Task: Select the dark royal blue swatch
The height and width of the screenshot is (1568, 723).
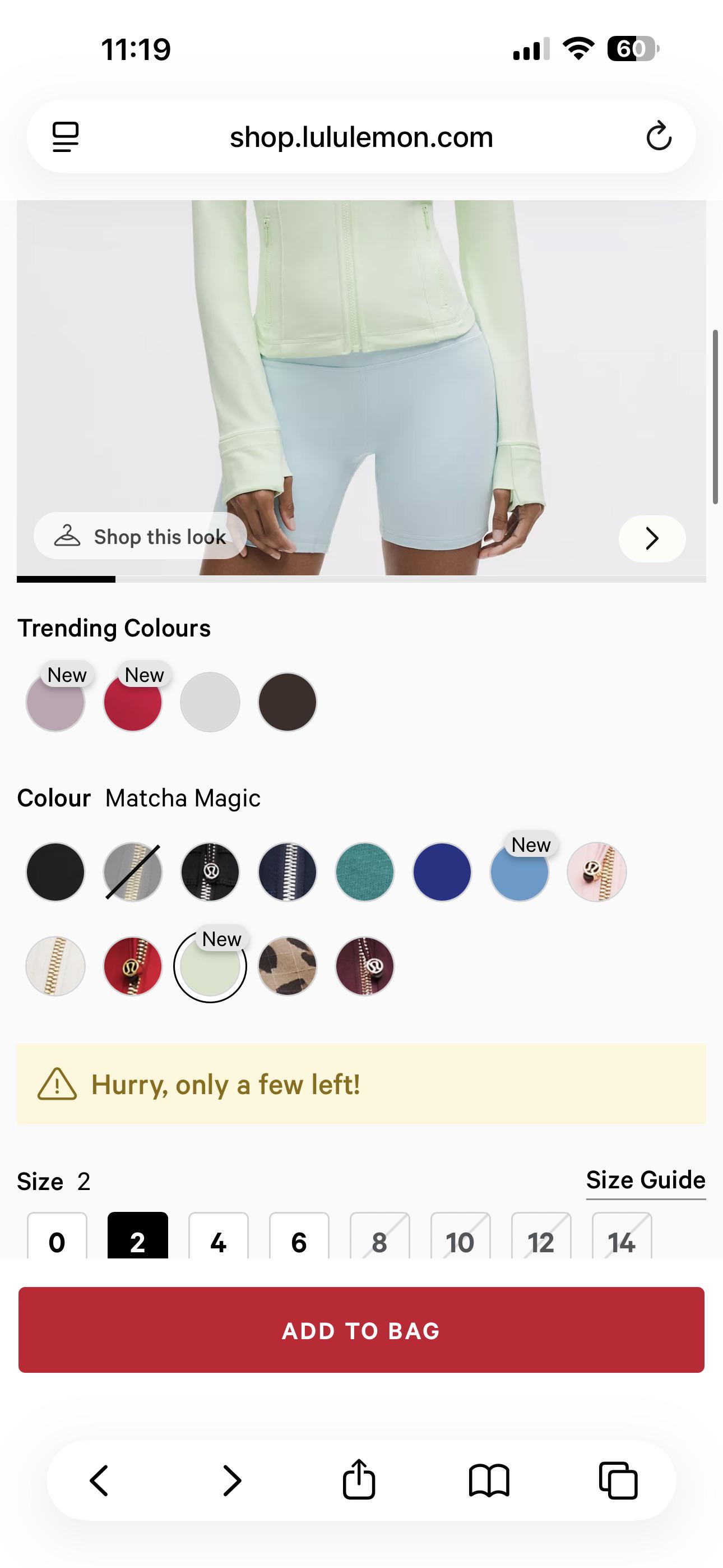Action: pos(442,871)
